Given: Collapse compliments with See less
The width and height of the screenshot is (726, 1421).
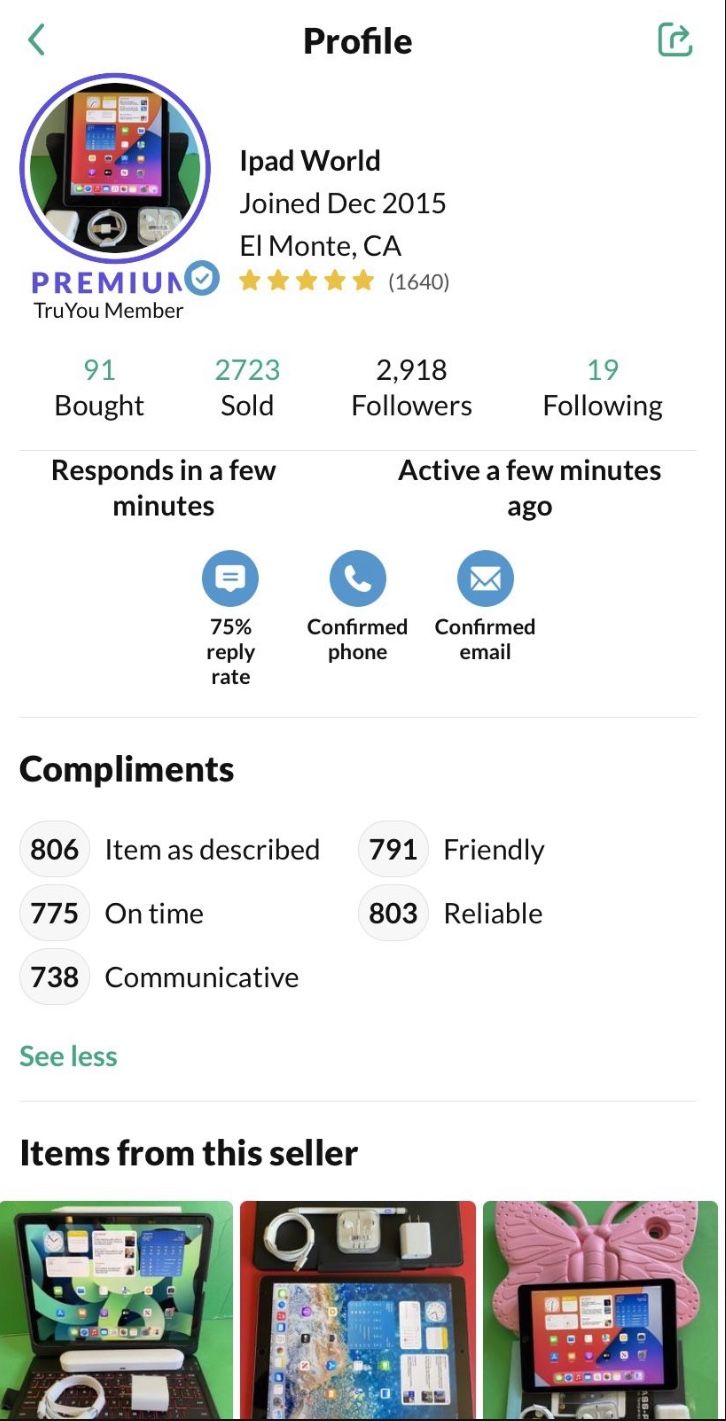Looking at the screenshot, I should [68, 1056].
